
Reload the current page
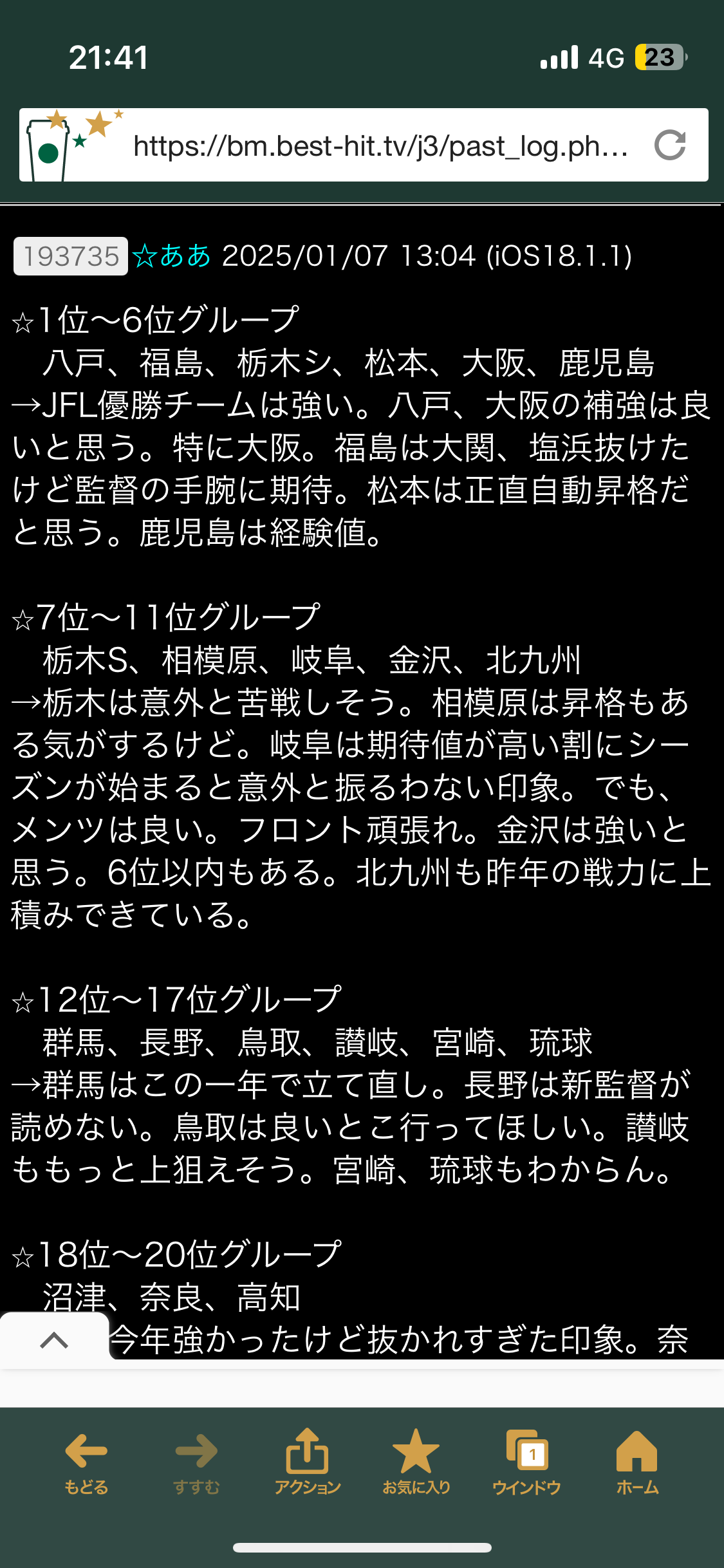(x=670, y=145)
